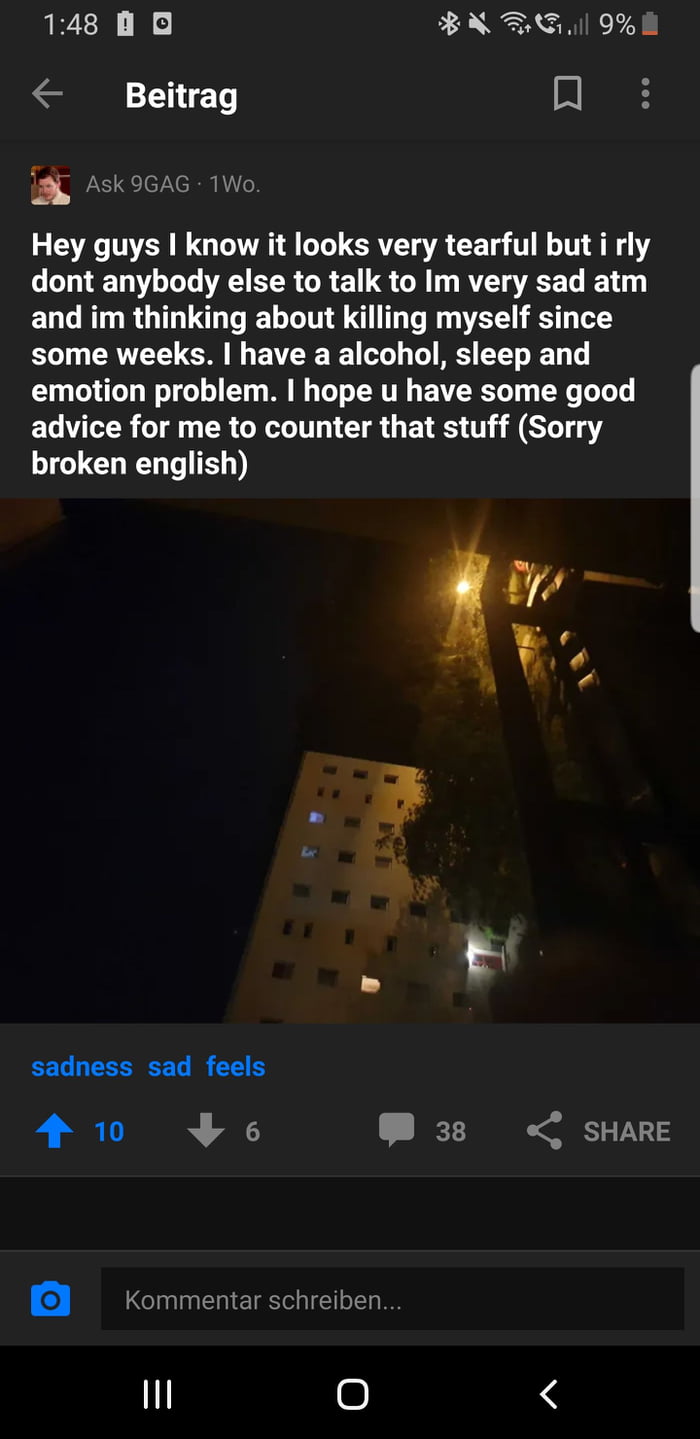The image size is (700, 1439).
Task: Go to the home screen
Action: pyautogui.click(x=352, y=1394)
